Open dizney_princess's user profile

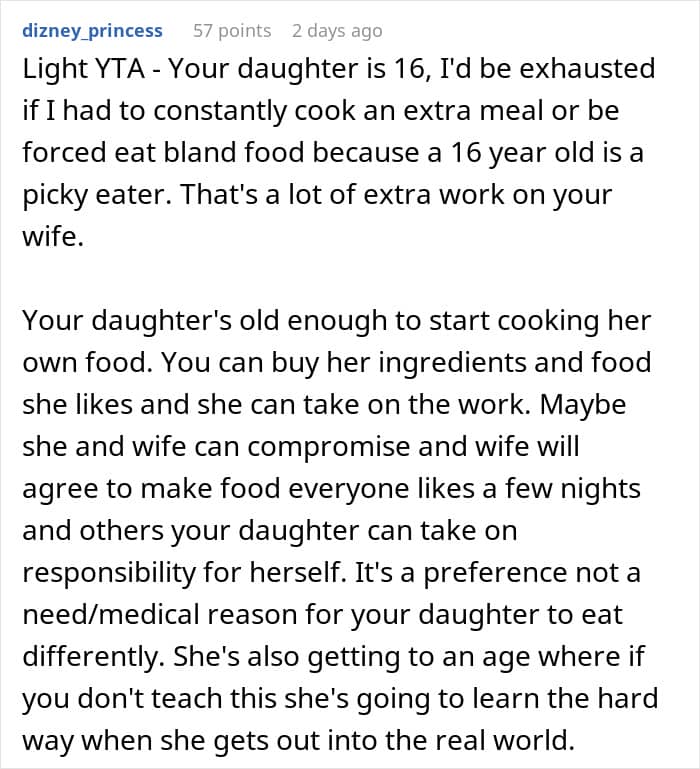pyautogui.click(x=92, y=31)
